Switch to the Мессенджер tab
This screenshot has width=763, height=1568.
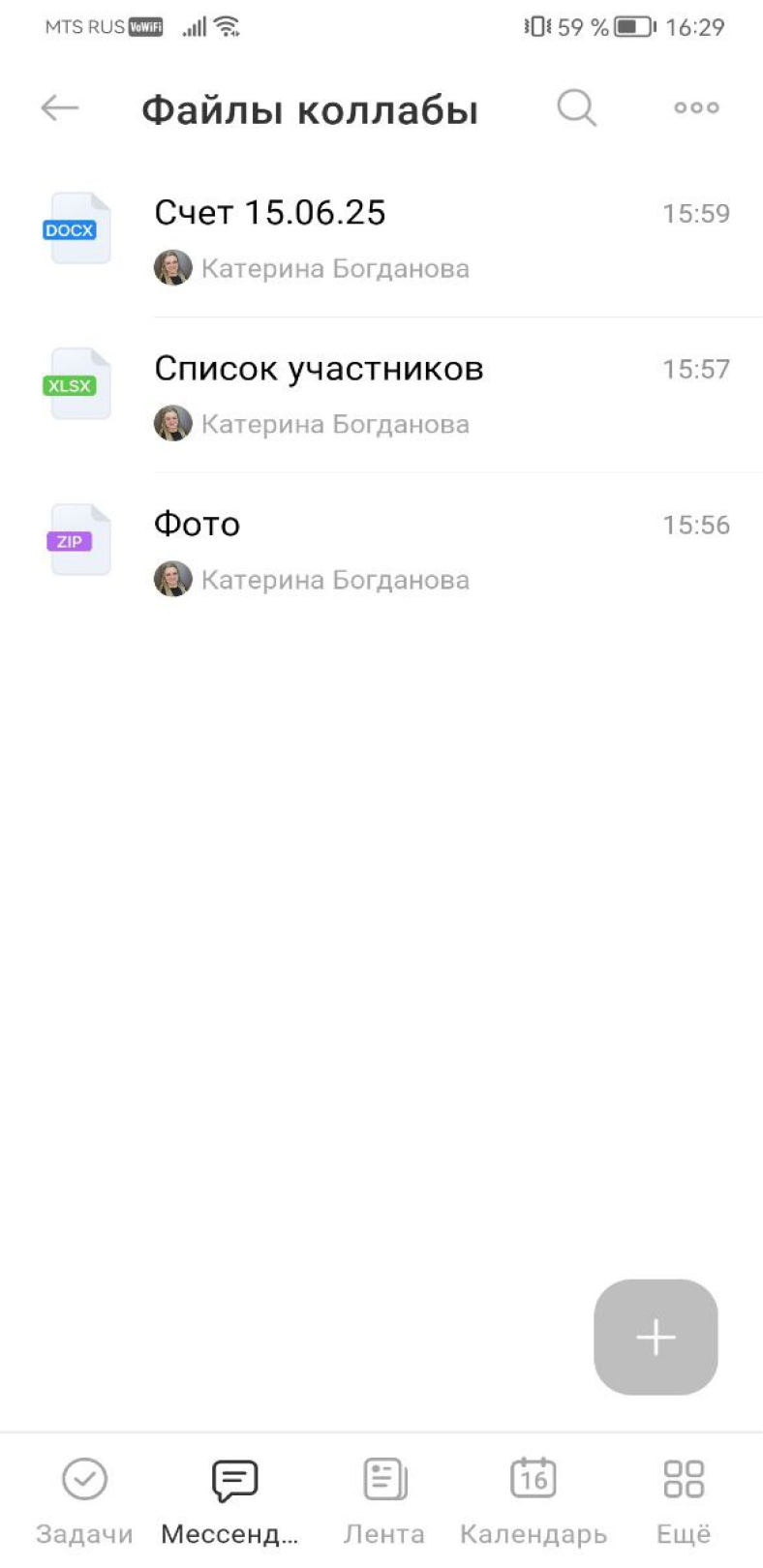230,1500
